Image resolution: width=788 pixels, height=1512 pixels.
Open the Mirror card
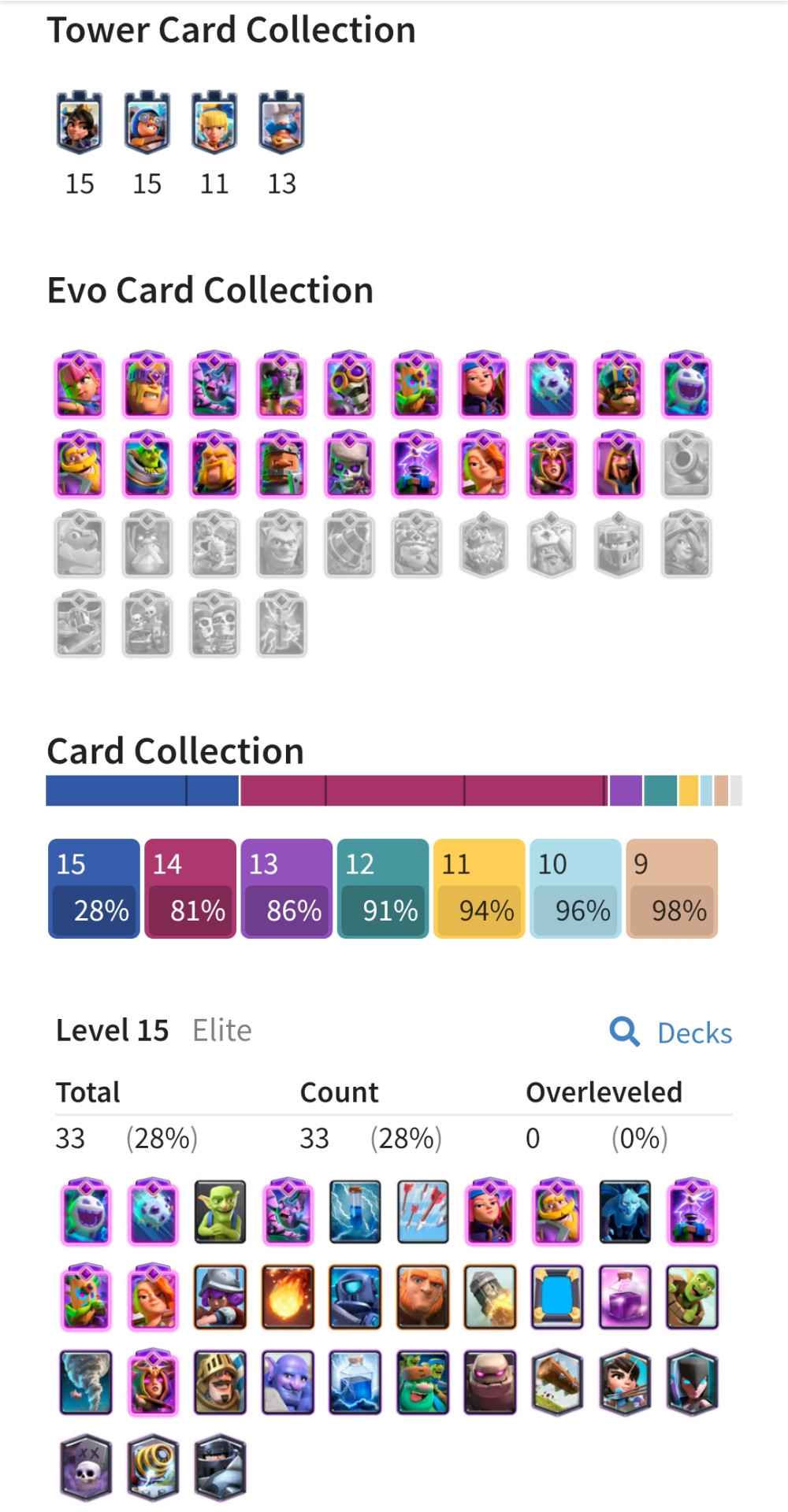tap(557, 1296)
